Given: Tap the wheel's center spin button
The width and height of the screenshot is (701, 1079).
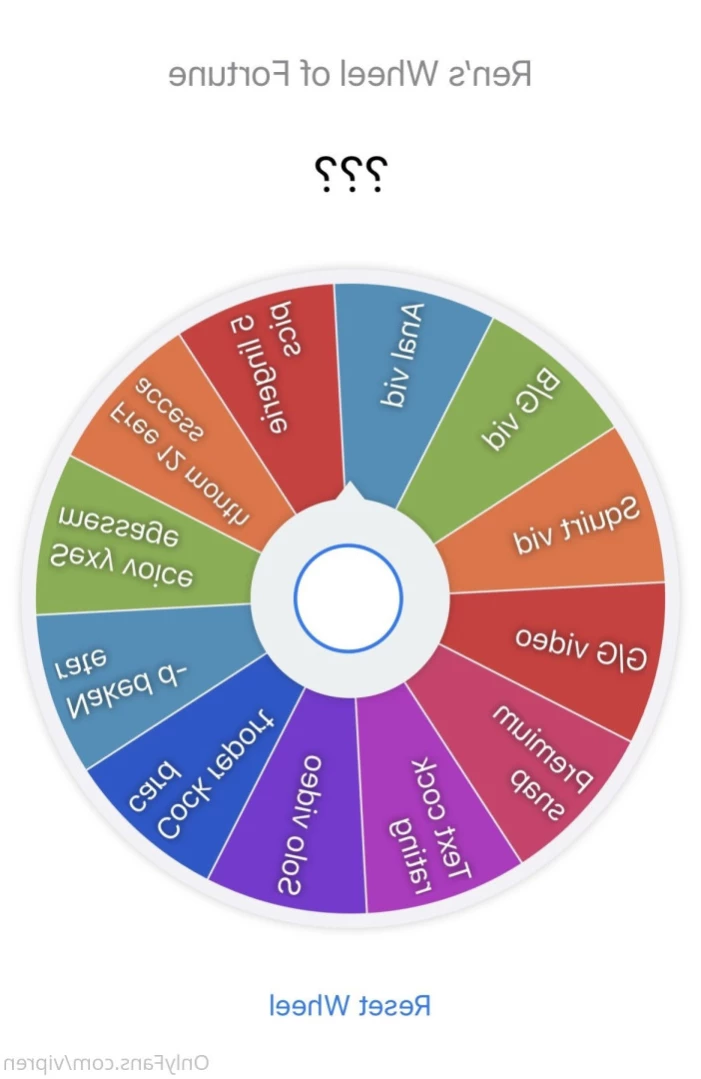Looking at the screenshot, I should click(x=348, y=598).
